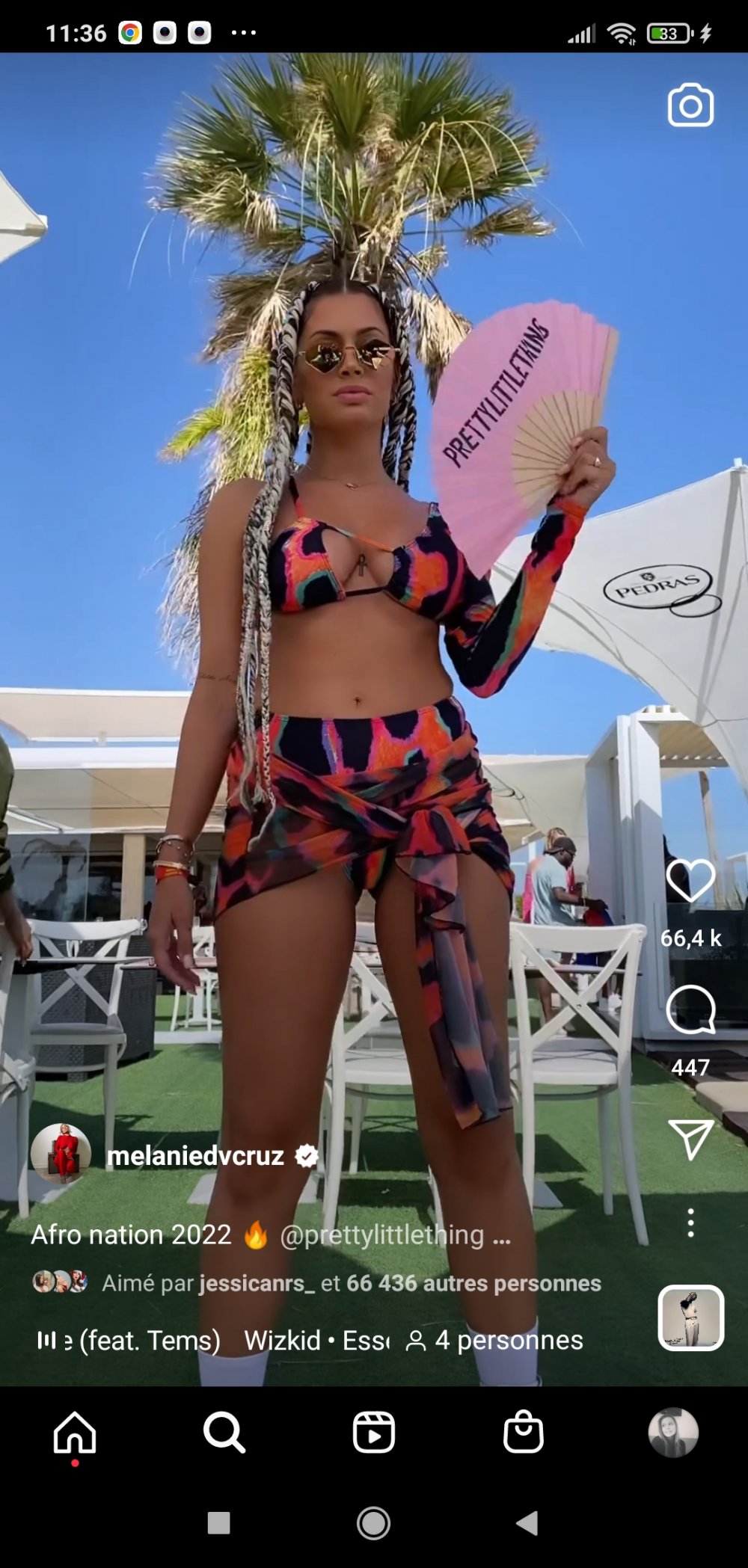
Task: Go to the Home feed tab
Action: point(75,1433)
